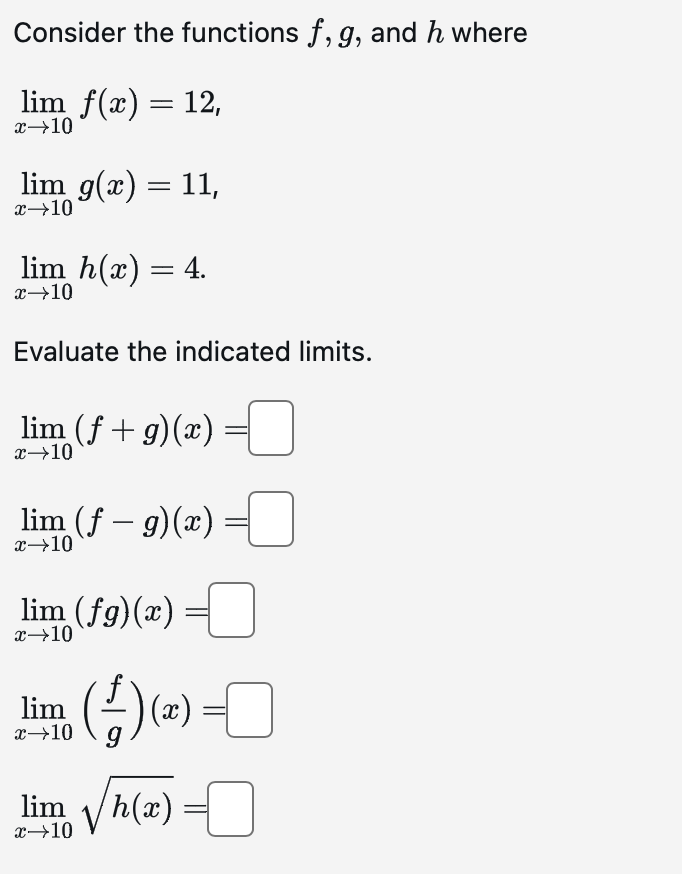Tap the answer box for (f + g)(x) limit
Image resolution: width=682 pixels, height=874 pixels.
(271, 428)
